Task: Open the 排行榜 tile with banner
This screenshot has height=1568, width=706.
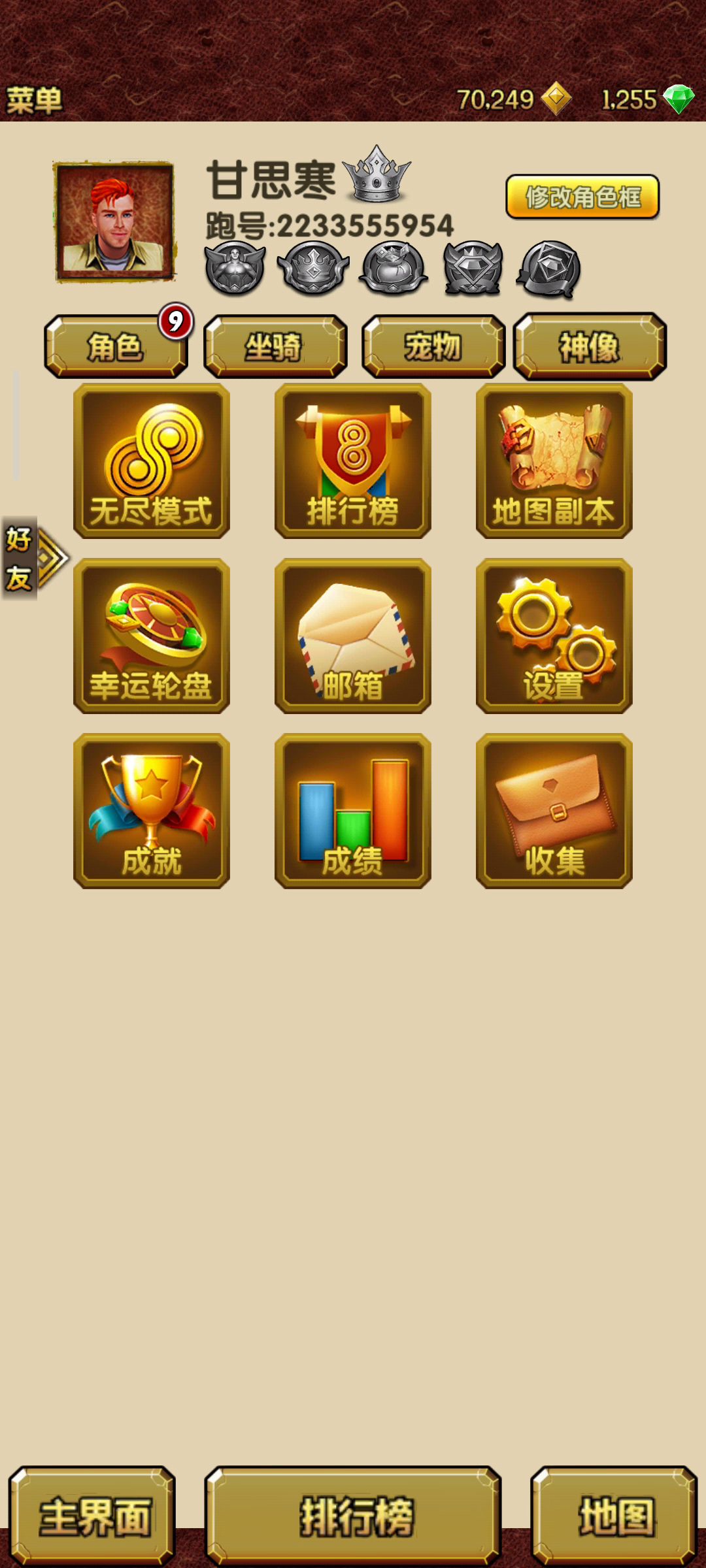Action: pyautogui.click(x=353, y=461)
